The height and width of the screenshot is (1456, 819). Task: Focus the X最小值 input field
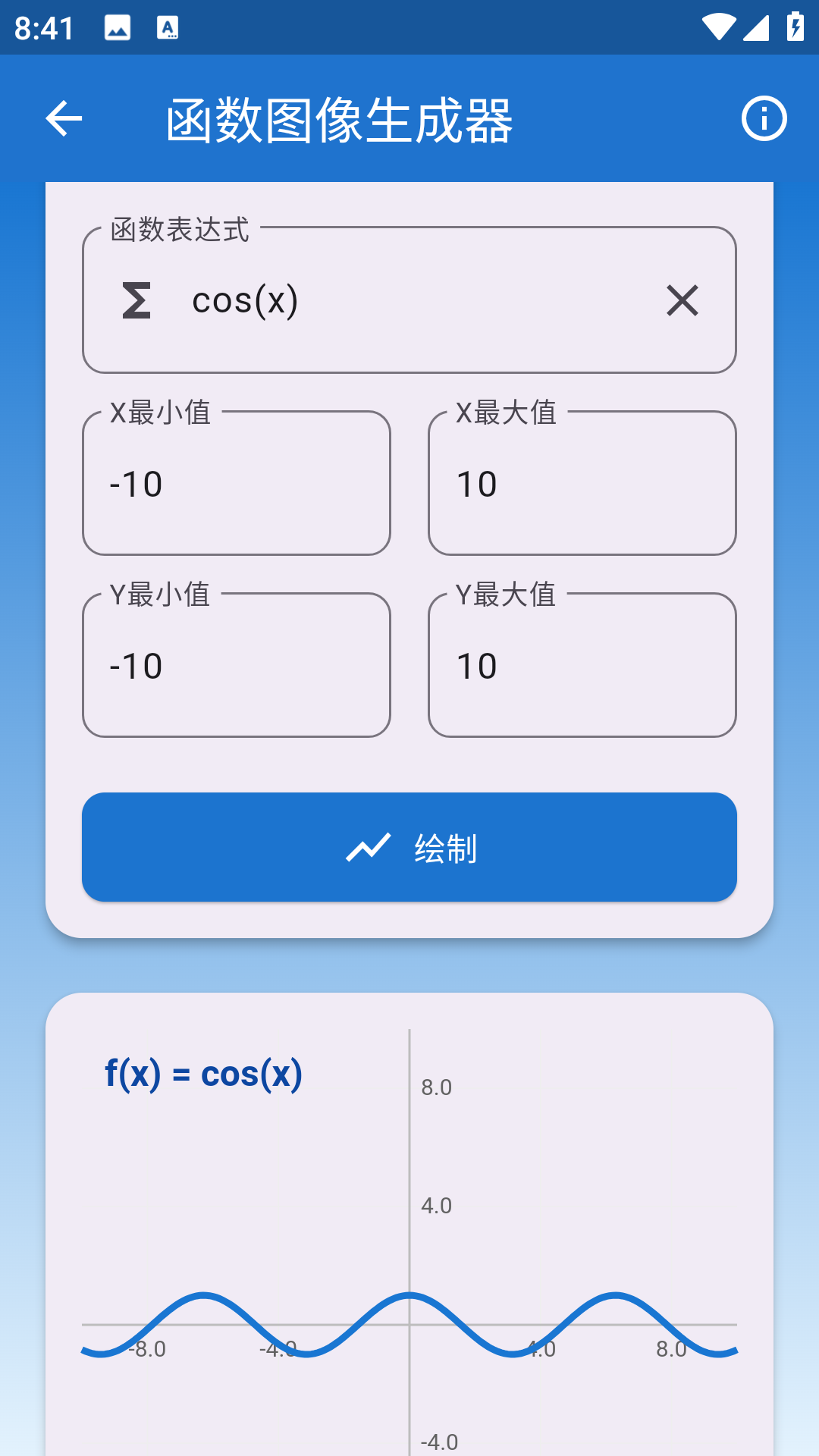pyautogui.click(x=236, y=484)
